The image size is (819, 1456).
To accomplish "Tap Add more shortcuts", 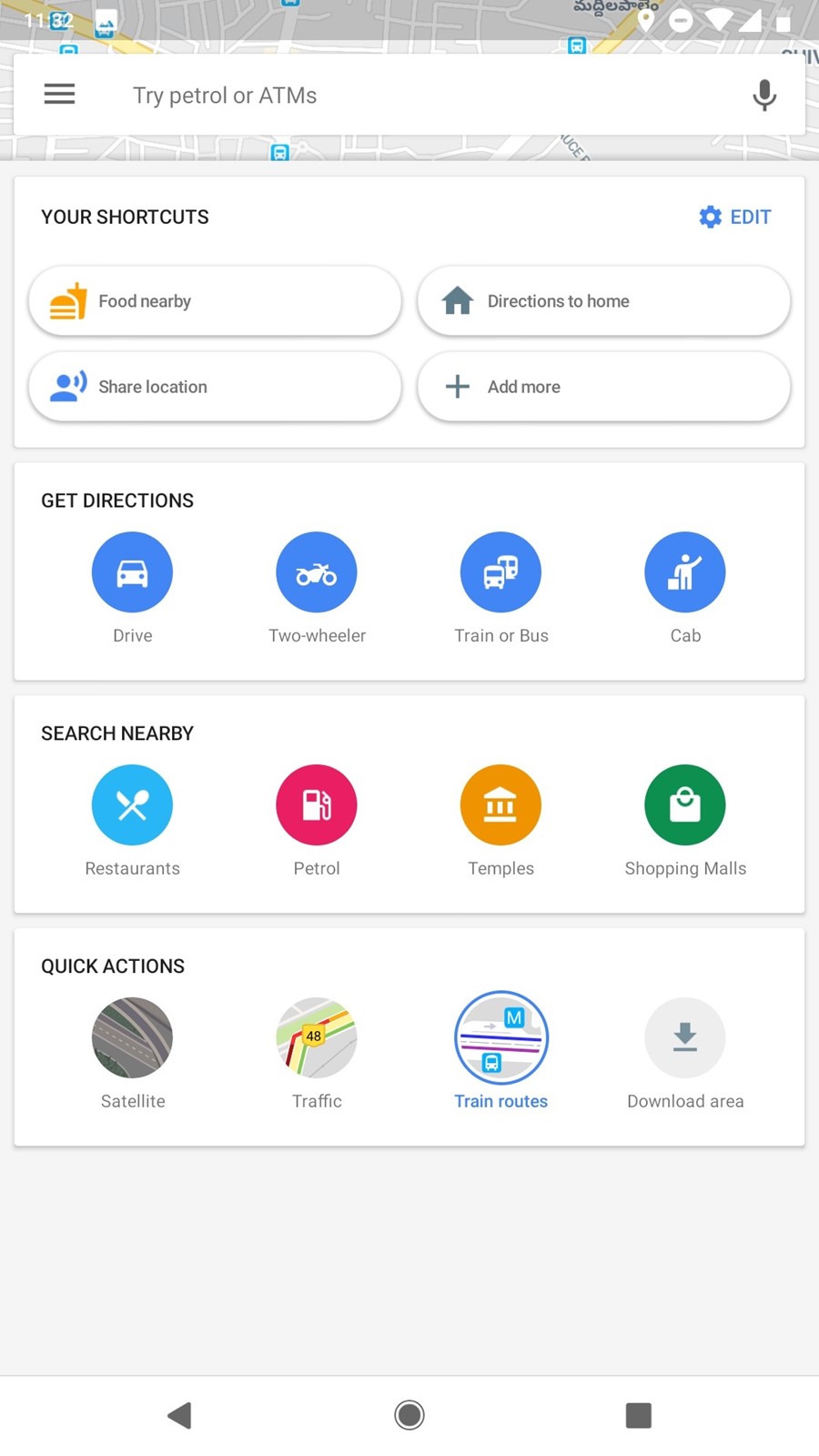I will 603,387.
